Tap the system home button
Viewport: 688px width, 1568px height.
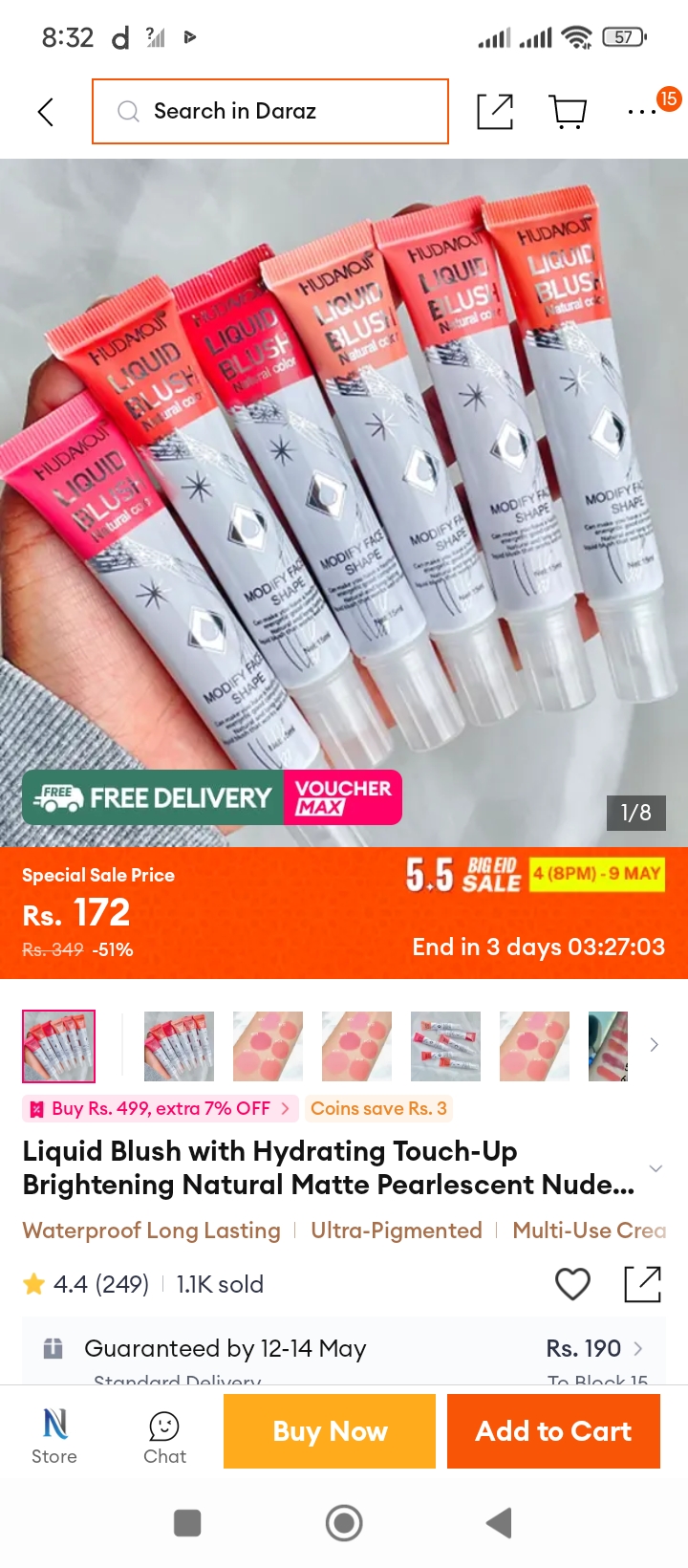pos(344,1523)
